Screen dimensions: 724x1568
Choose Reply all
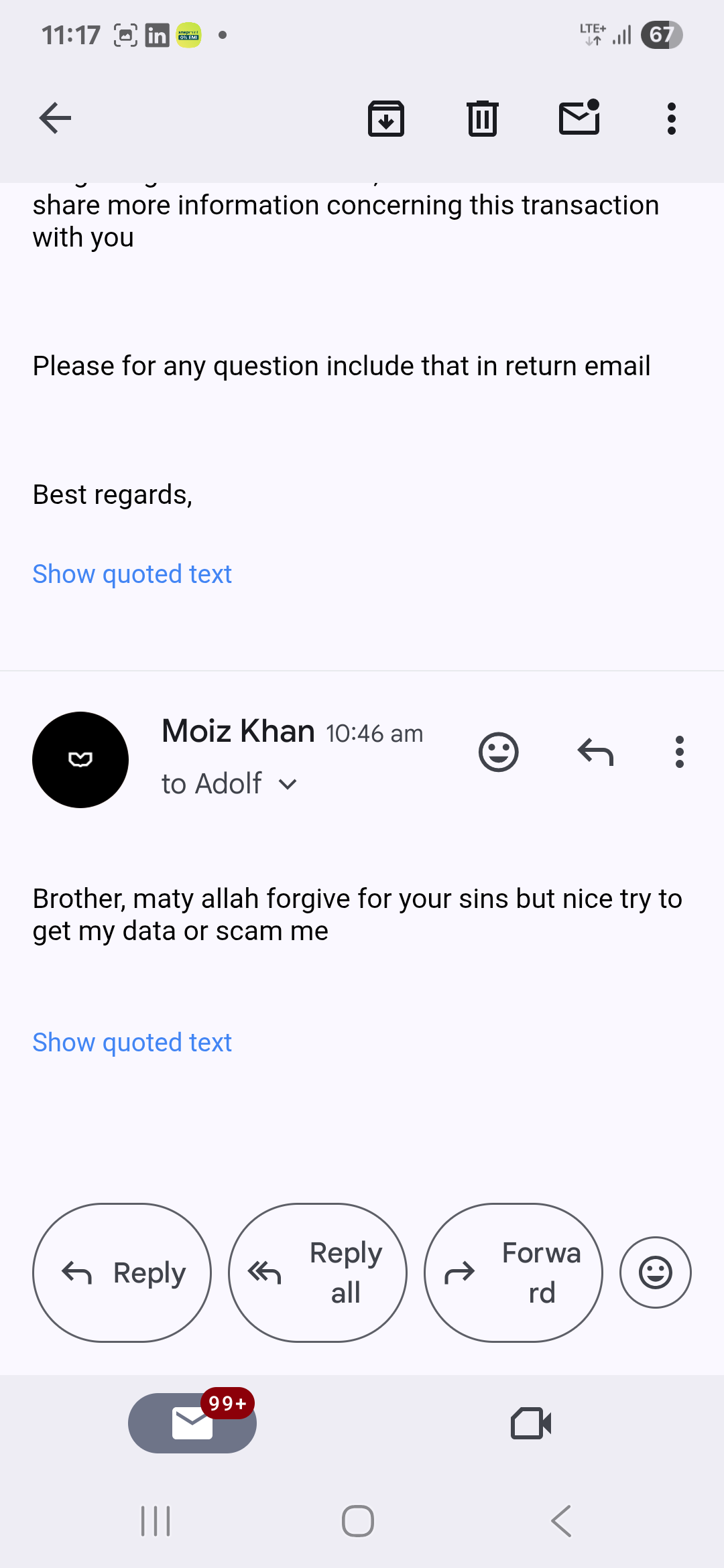[318, 1272]
